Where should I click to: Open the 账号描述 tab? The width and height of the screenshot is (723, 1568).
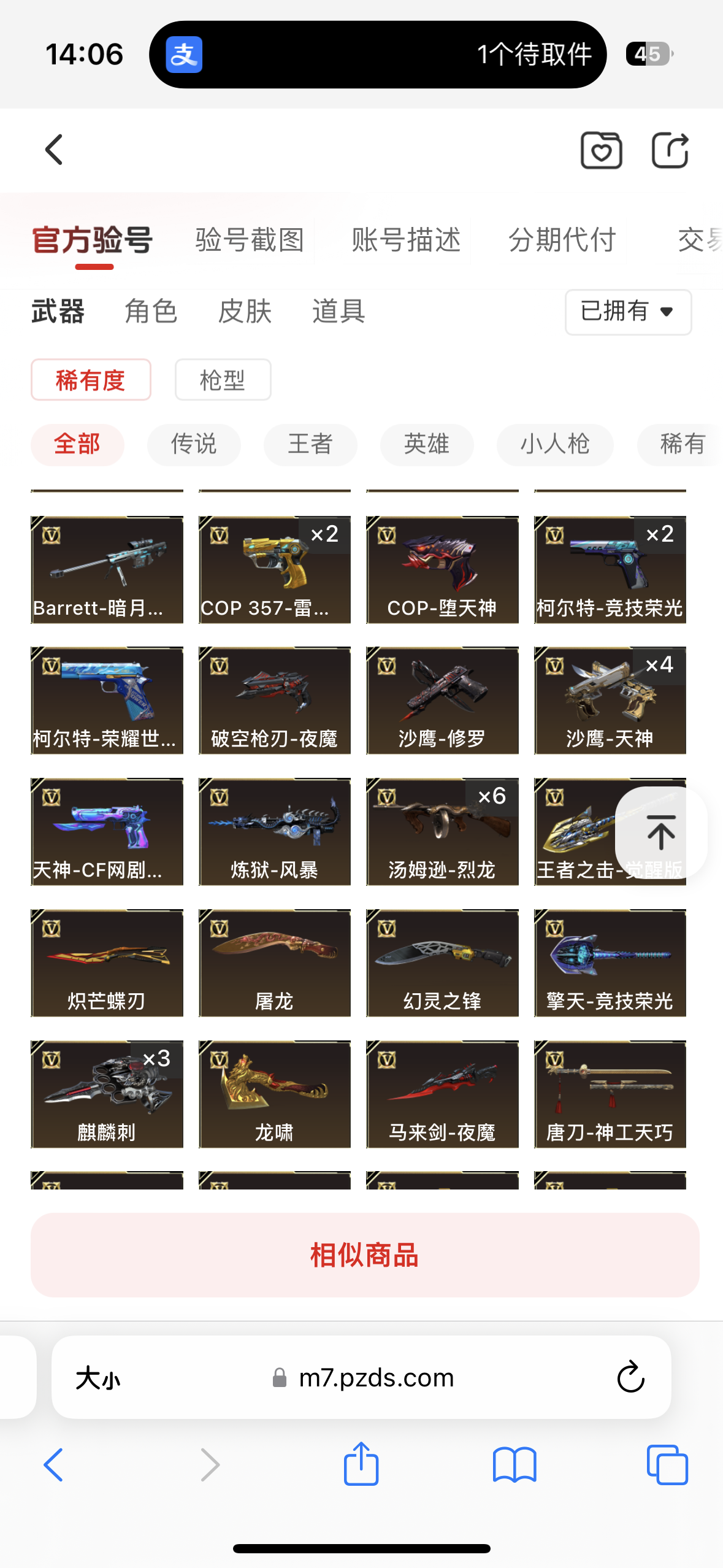tap(406, 240)
